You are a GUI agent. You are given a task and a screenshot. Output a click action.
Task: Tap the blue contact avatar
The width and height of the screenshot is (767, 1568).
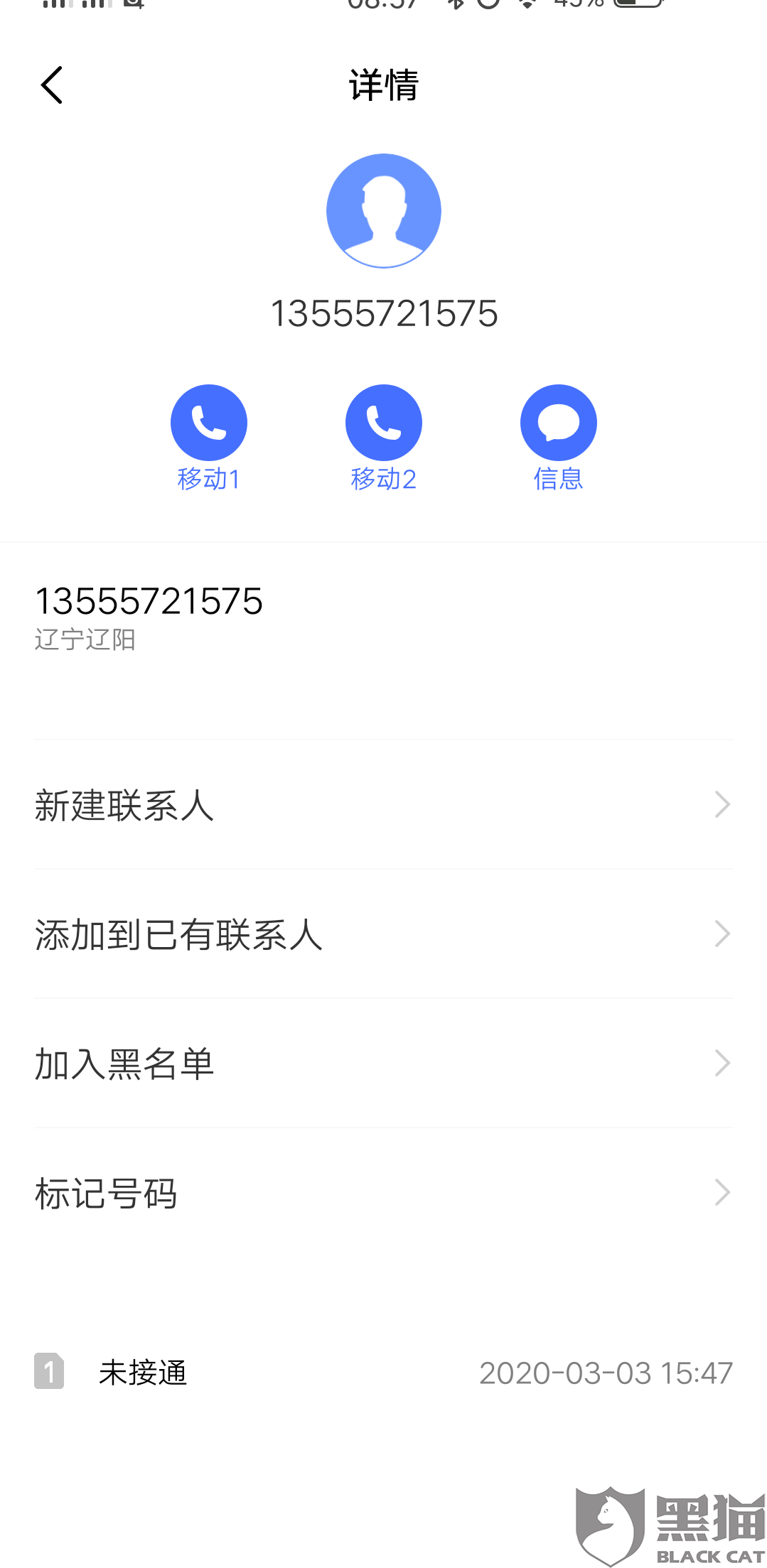[383, 211]
